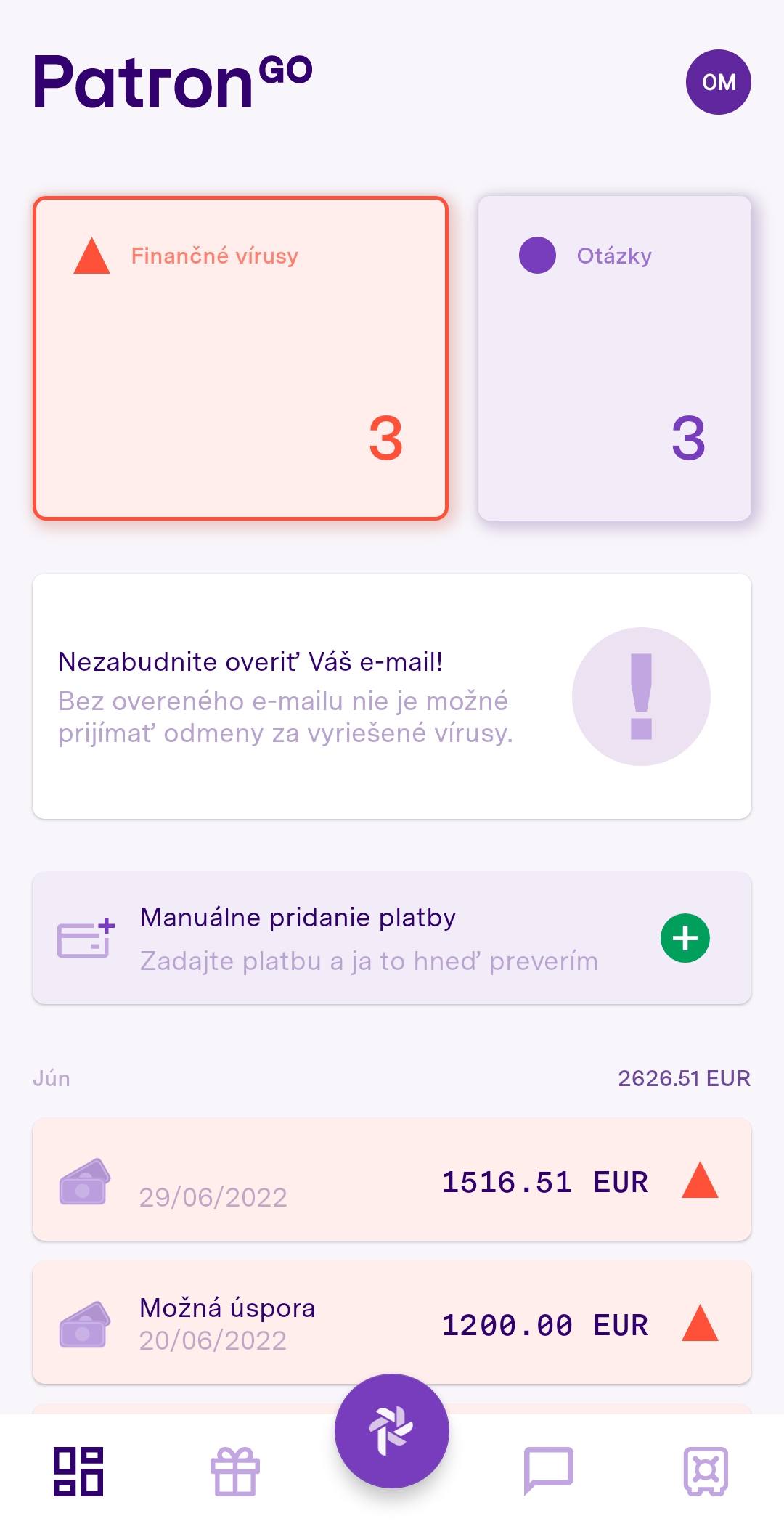Add a manual payment with the green plus
The height and width of the screenshot is (1529, 784).
pyautogui.click(x=685, y=938)
